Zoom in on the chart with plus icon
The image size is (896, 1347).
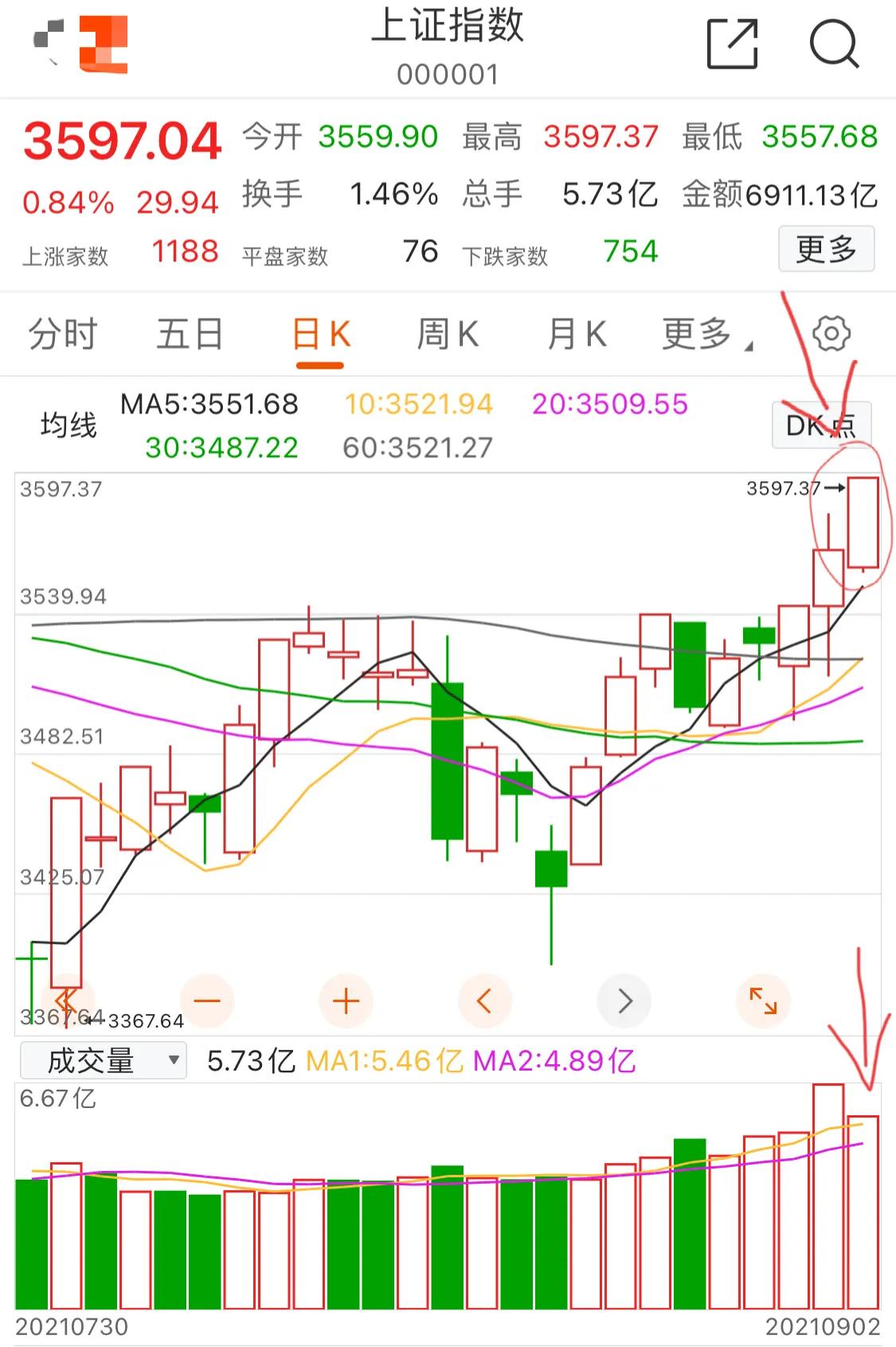click(x=346, y=1000)
